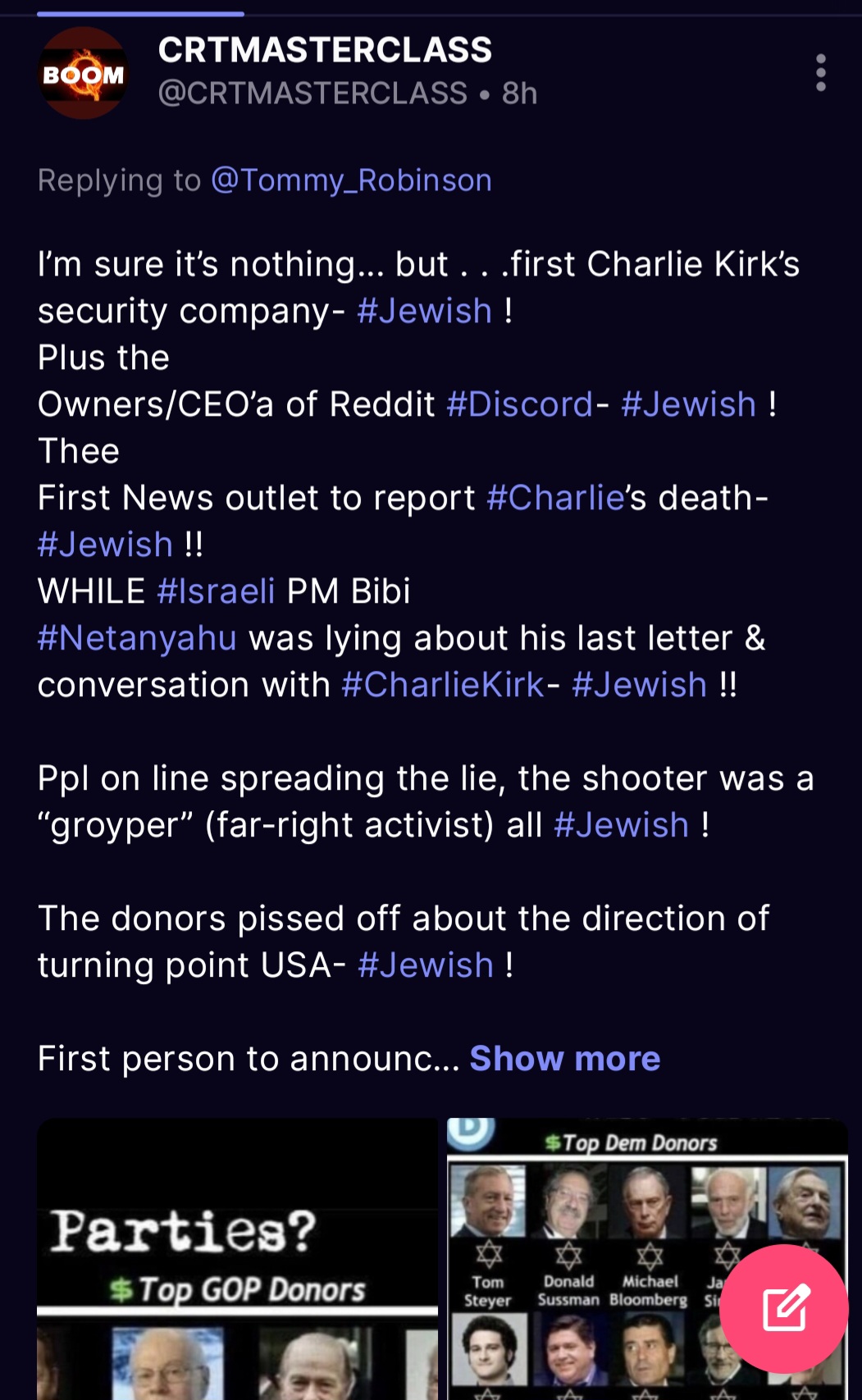The height and width of the screenshot is (1400, 862).
Task: Open the #CharlieKirk hashtag
Action: tap(443, 684)
